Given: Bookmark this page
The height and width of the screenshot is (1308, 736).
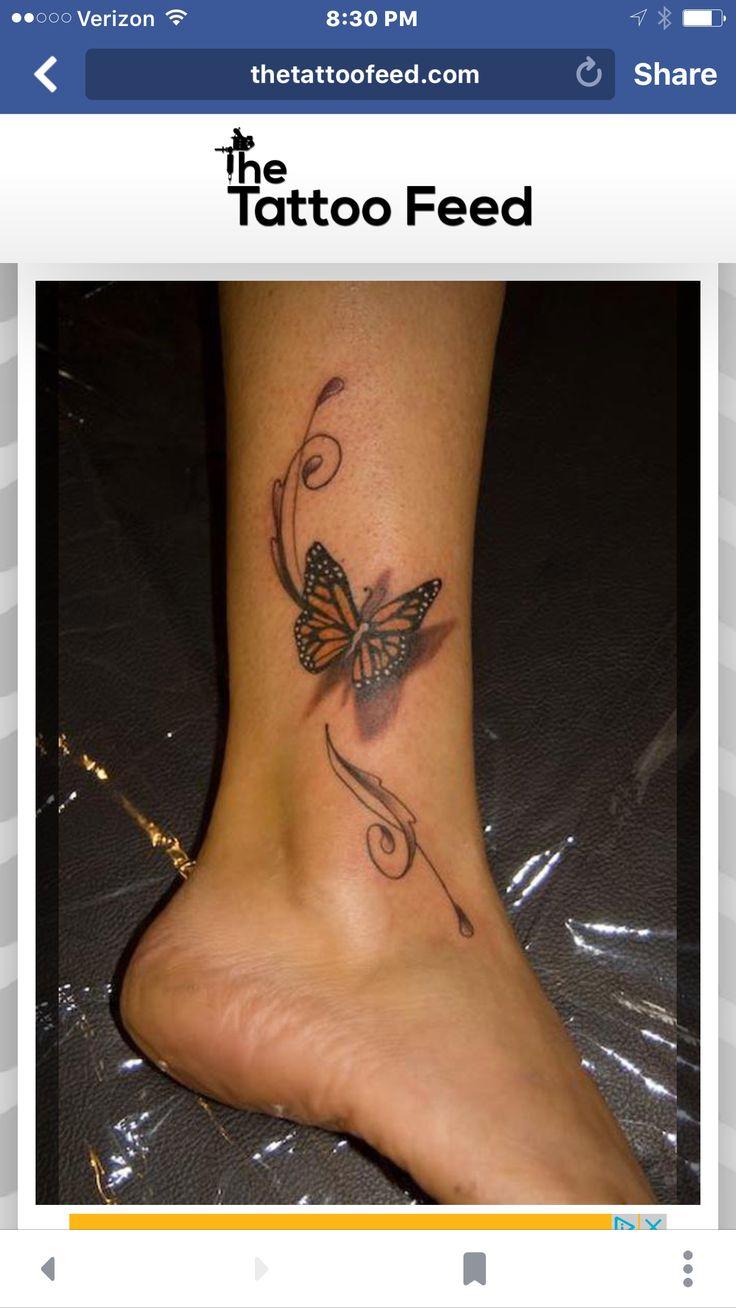Looking at the screenshot, I should (x=474, y=1268).
